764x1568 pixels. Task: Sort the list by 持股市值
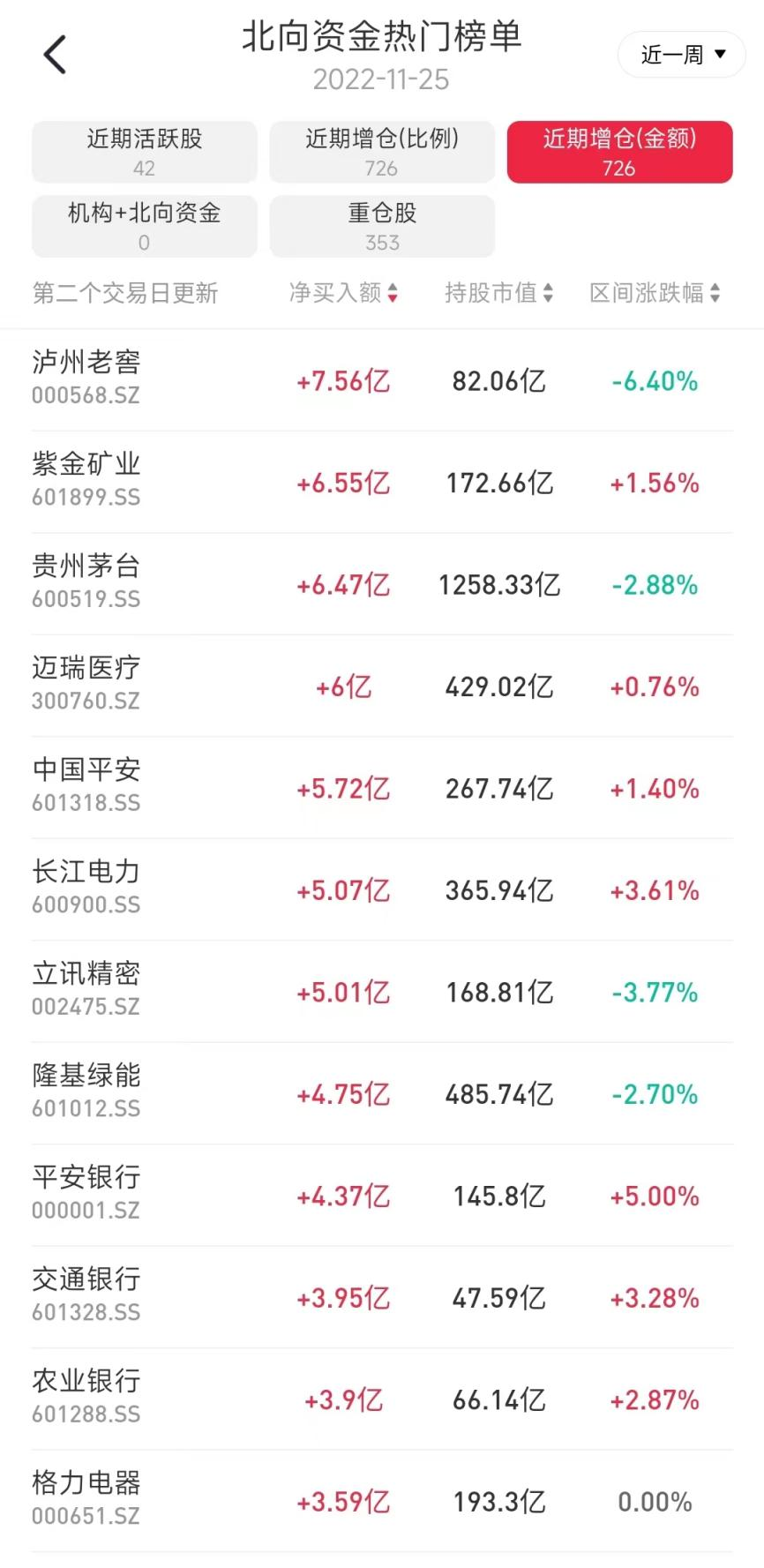tap(498, 293)
